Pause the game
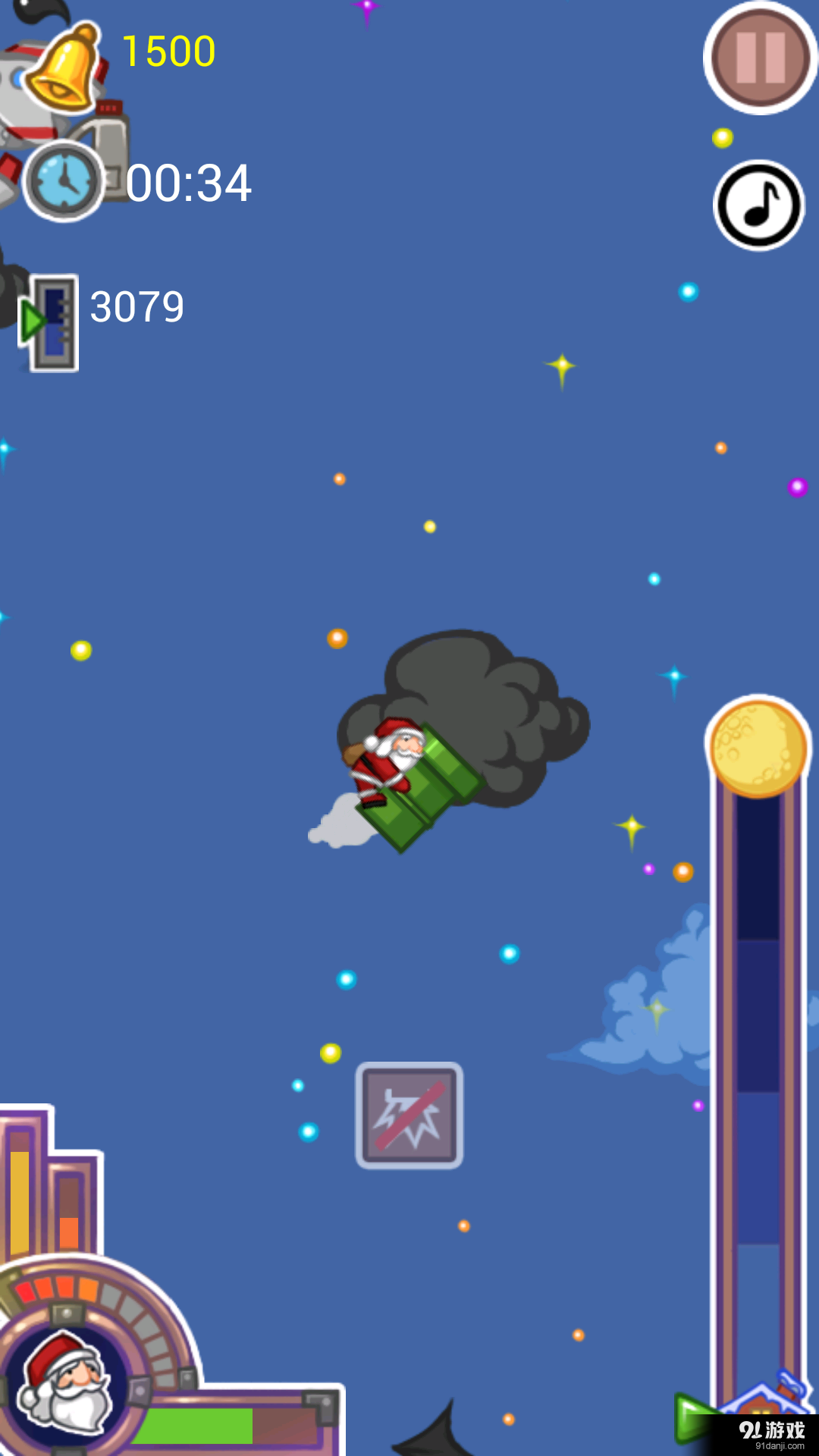 coord(760,58)
